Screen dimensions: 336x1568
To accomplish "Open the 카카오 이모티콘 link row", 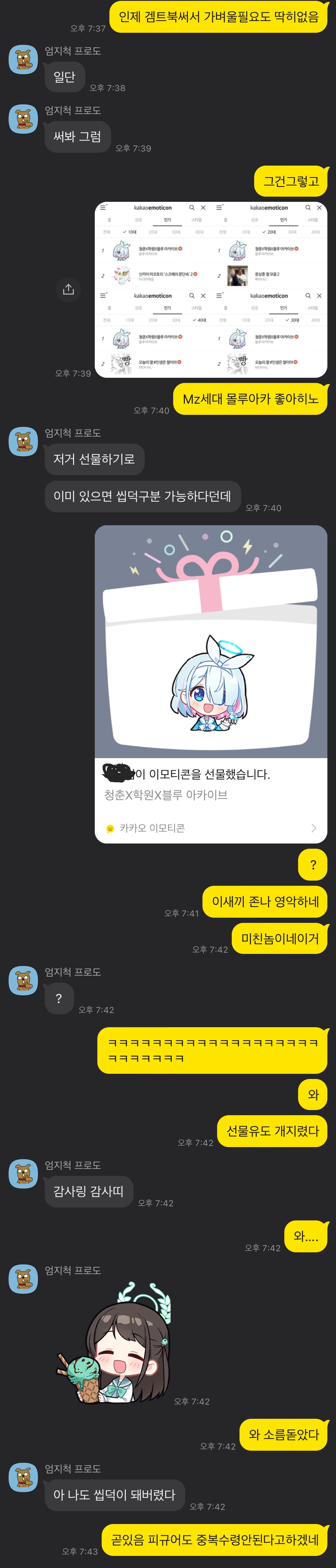I will point(211,828).
